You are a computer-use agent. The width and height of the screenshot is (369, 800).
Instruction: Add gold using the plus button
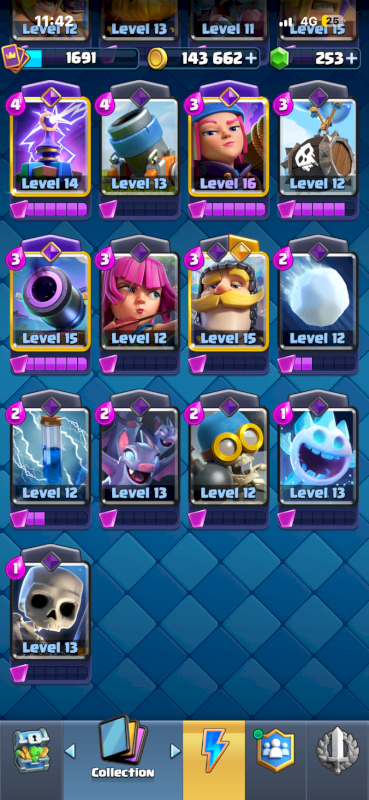pos(251,58)
